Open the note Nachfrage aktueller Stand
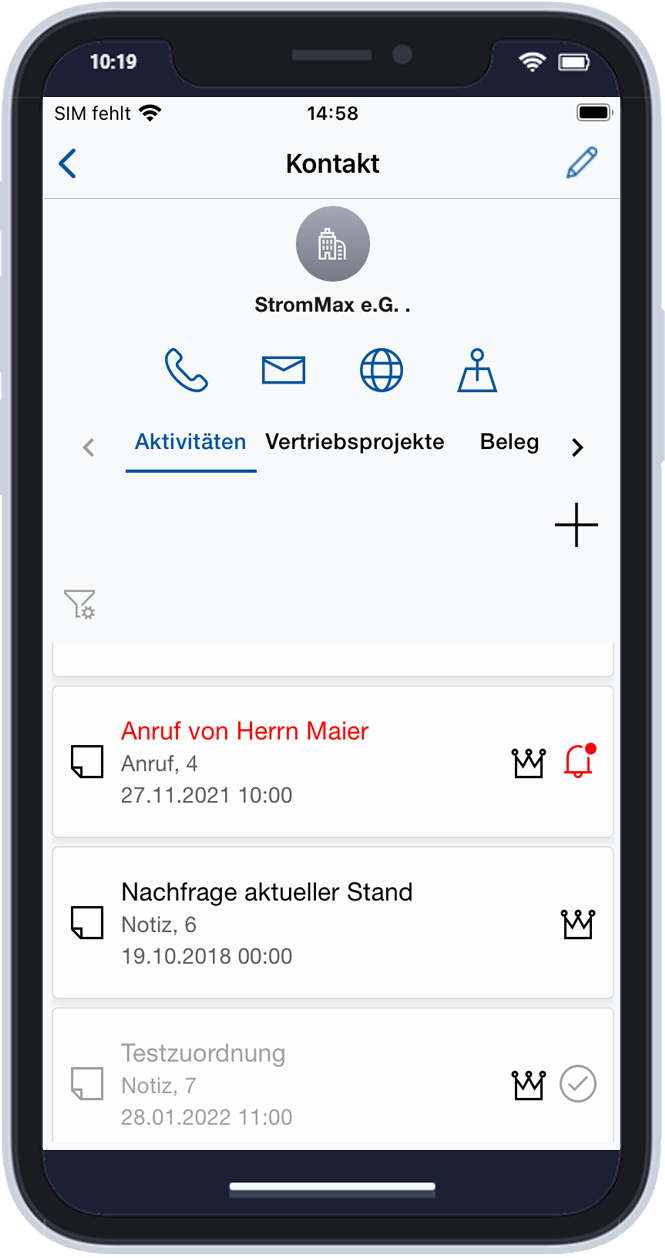The width and height of the screenshot is (665, 1258). pos(333,923)
